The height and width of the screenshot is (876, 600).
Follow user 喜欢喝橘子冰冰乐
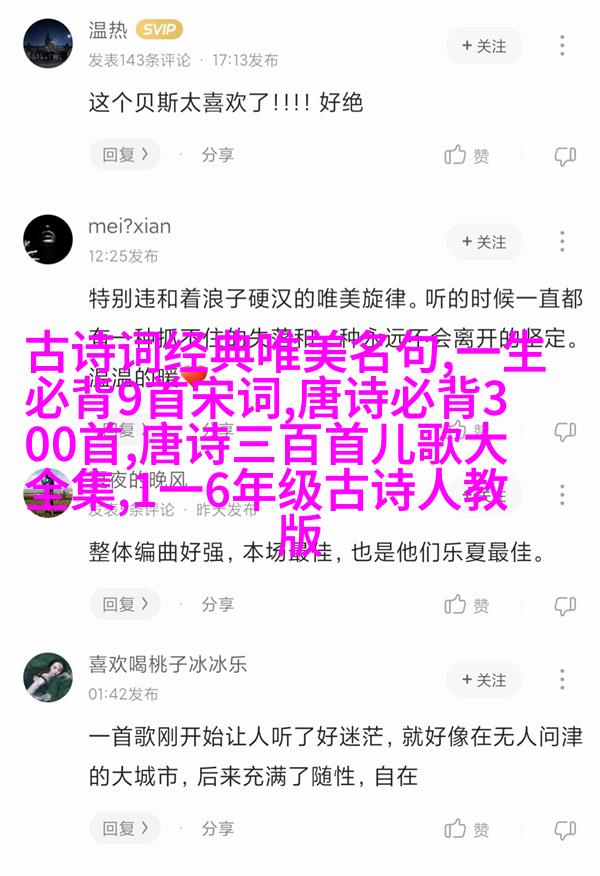coord(484,680)
